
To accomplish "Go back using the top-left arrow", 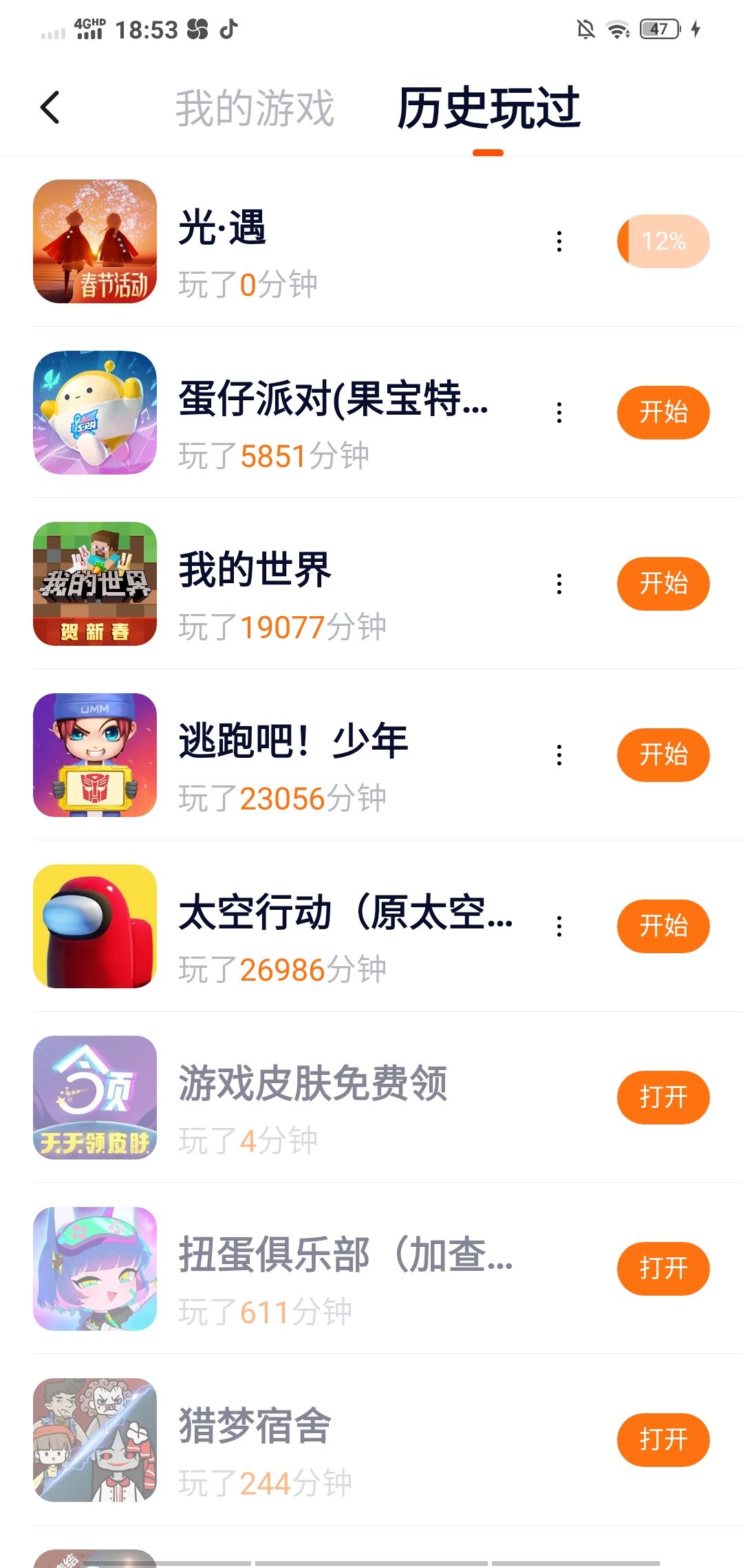I will [50, 108].
